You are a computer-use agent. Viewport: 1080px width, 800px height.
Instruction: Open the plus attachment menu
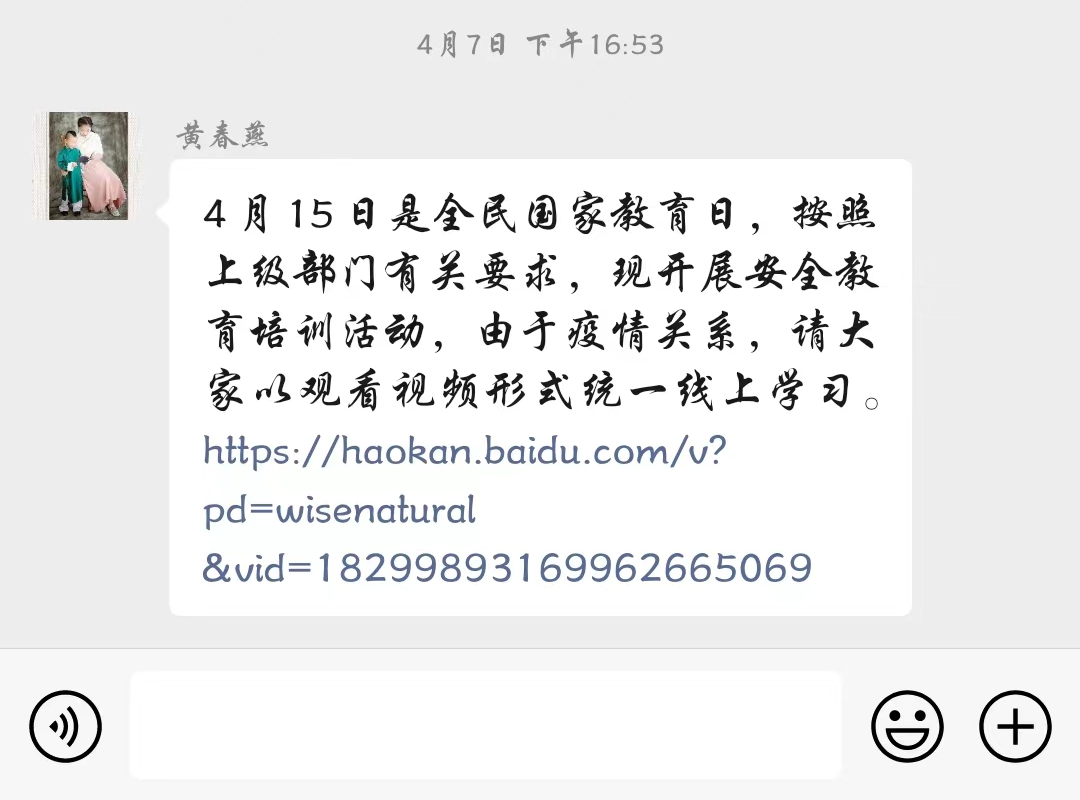point(1014,726)
